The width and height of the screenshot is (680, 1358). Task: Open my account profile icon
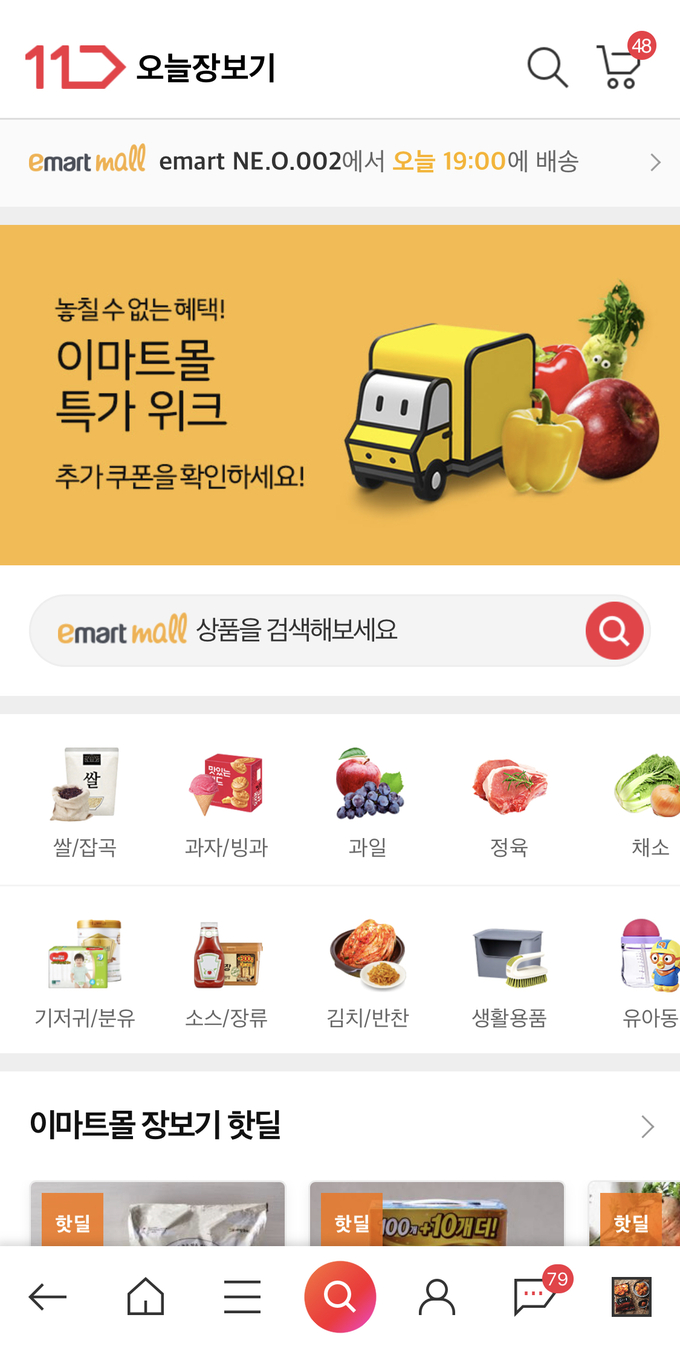[437, 1298]
